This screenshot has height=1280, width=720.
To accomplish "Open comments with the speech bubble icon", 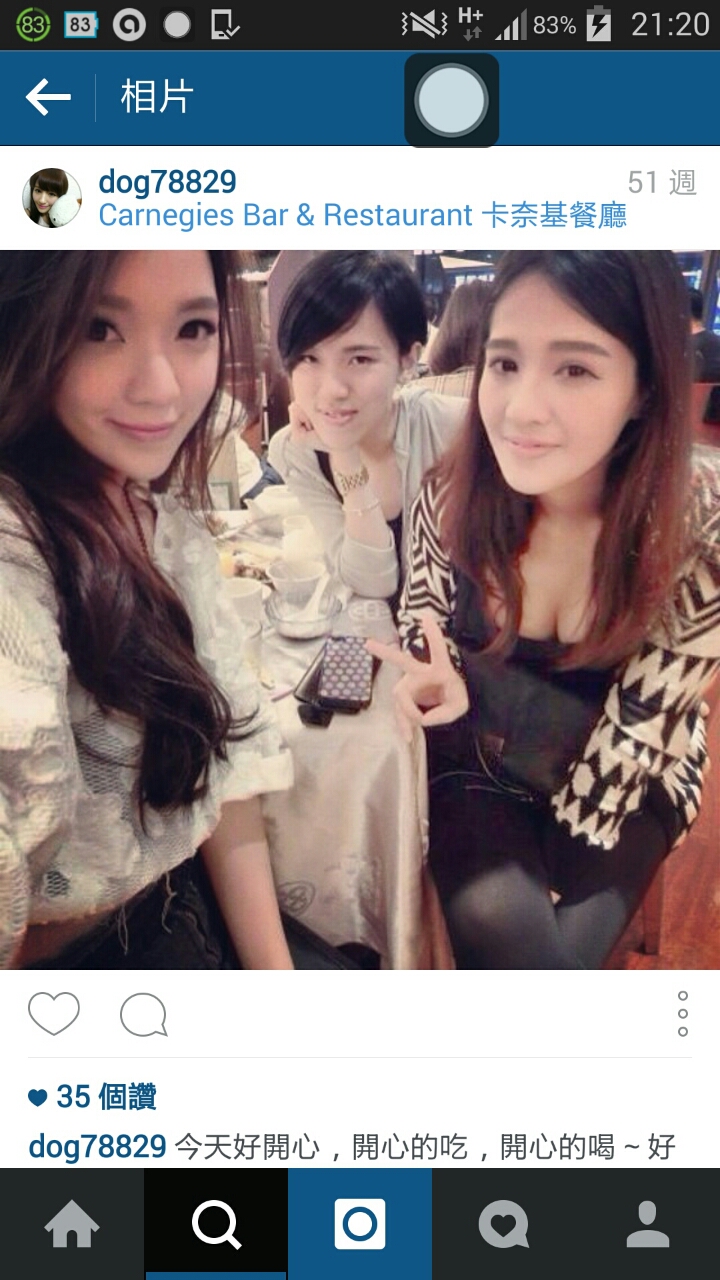I will pyautogui.click(x=143, y=1015).
